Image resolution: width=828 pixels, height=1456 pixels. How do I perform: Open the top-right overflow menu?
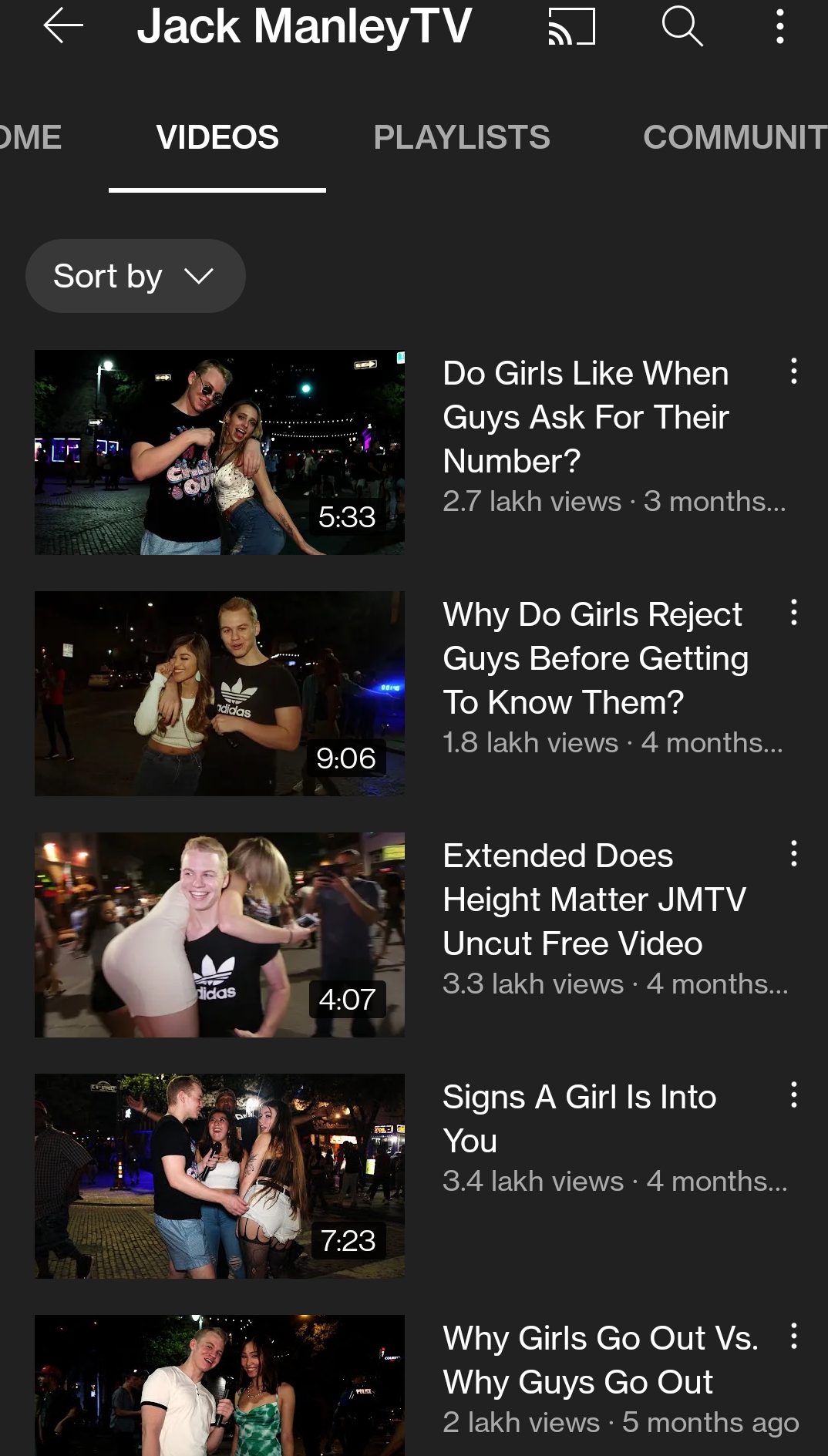click(x=780, y=26)
